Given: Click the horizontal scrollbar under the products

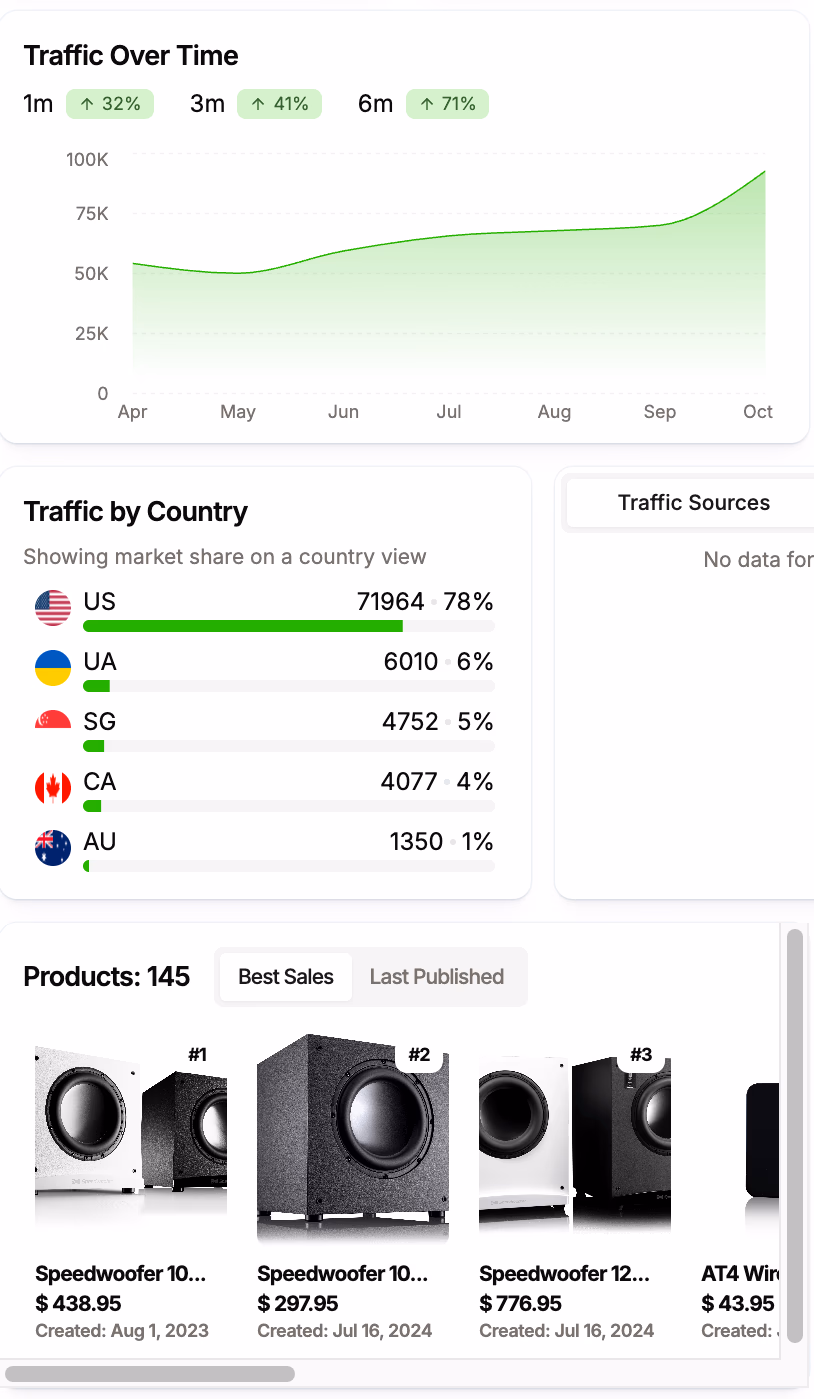Looking at the screenshot, I should [152, 1374].
